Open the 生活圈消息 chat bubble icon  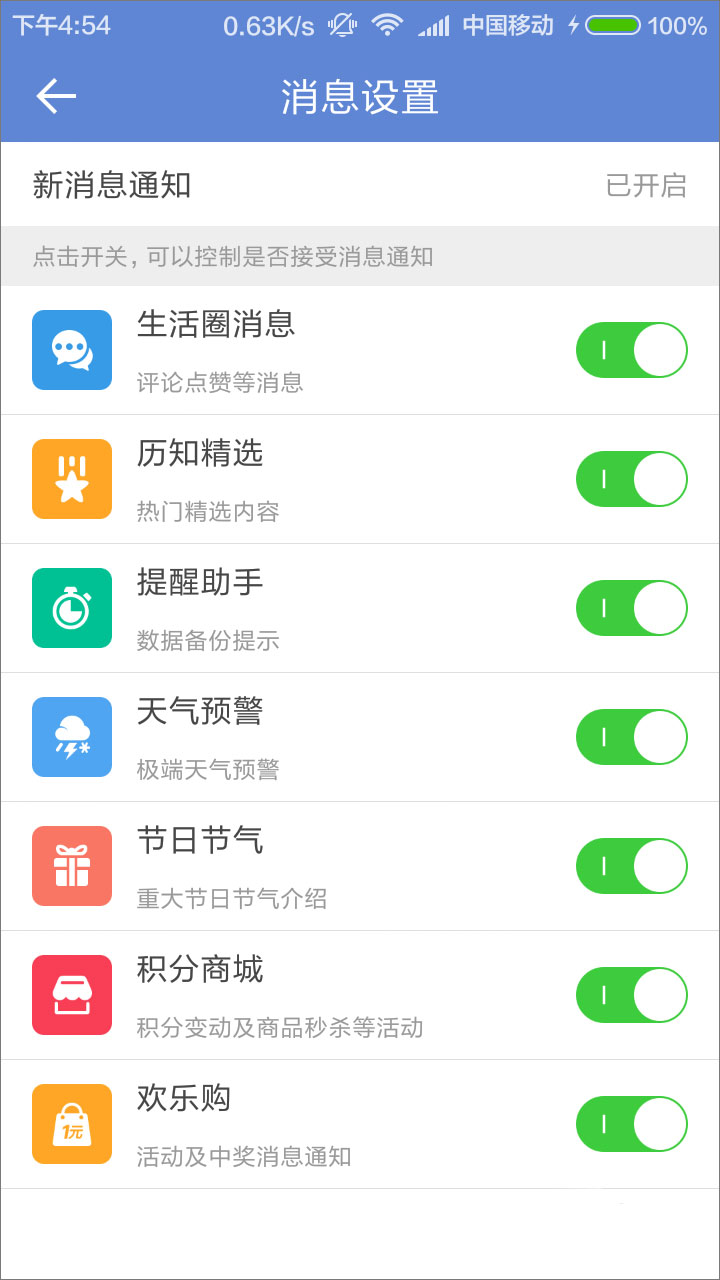pyautogui.click(x=71, y=350)
